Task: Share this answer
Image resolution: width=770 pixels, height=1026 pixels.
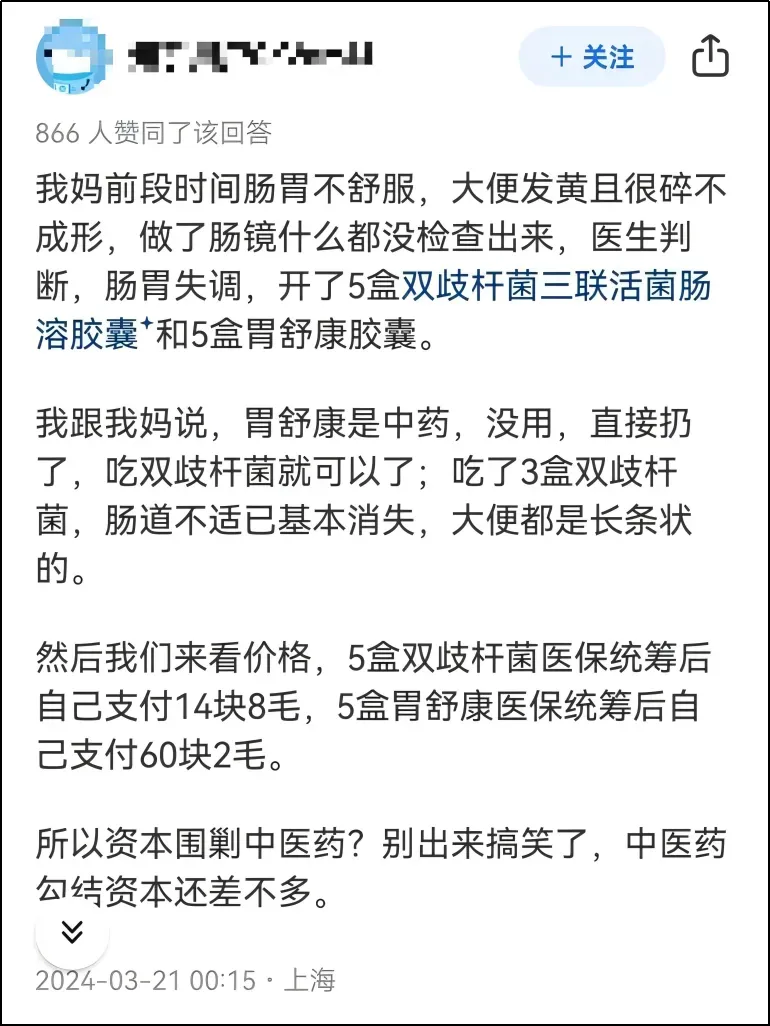Action: (710, 56)
